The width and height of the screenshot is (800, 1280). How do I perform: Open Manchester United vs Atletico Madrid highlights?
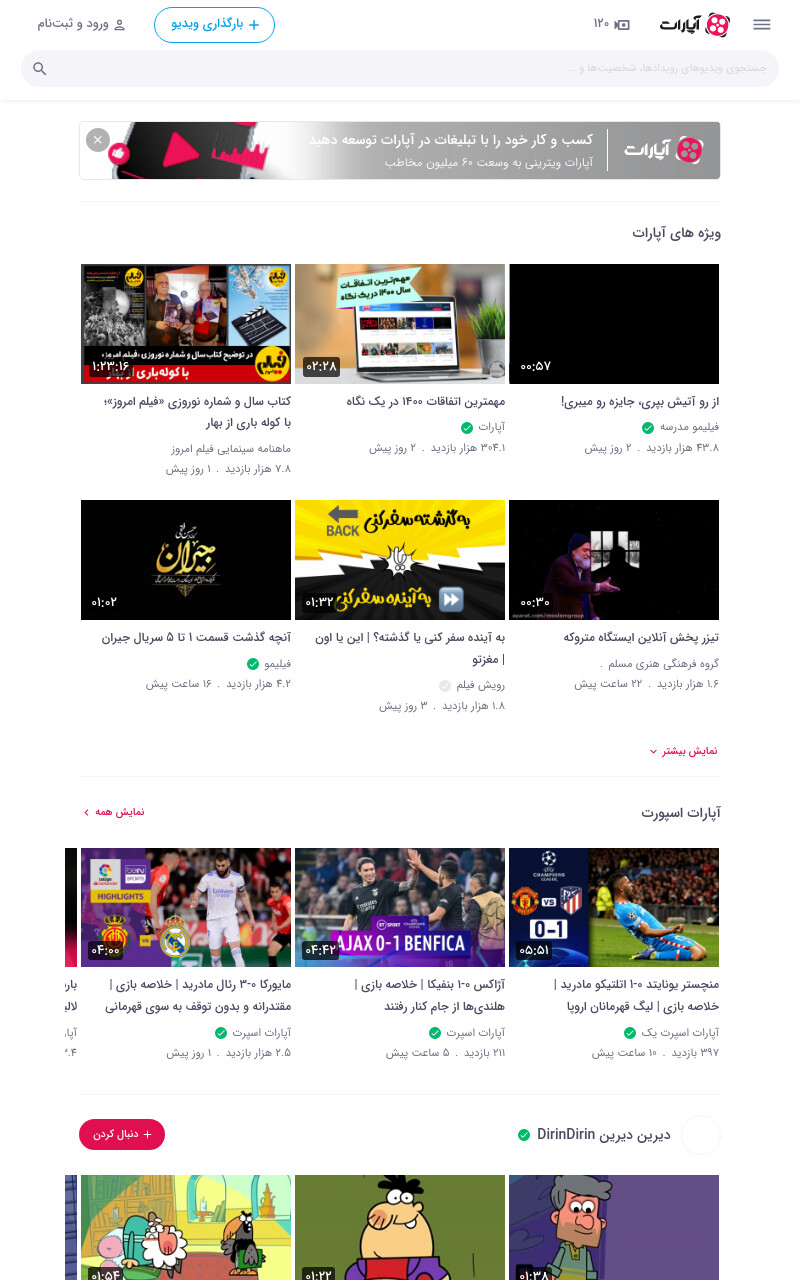tap(614, 907)
